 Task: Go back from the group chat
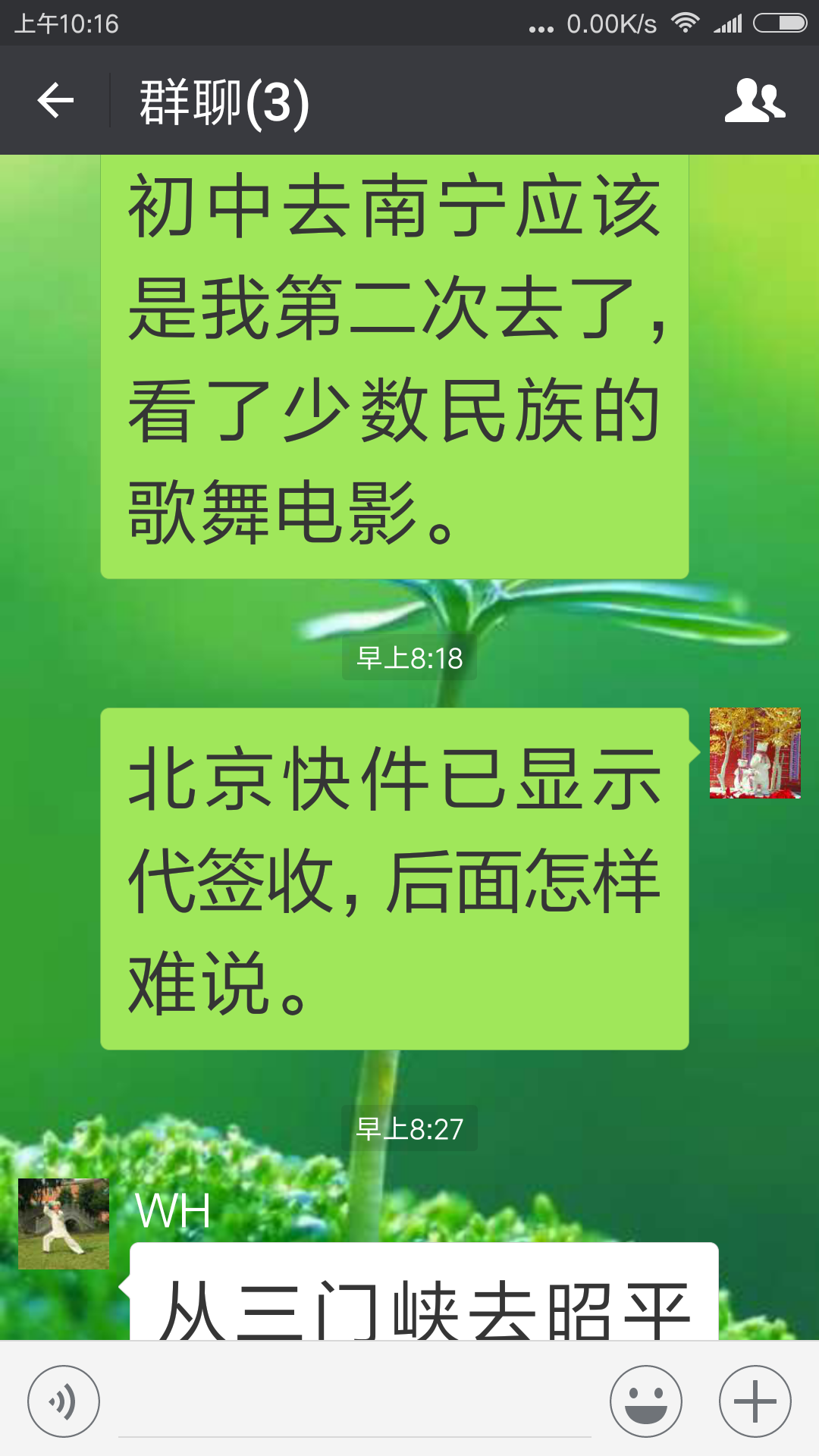pyautogui.click(x=56, y=100)
